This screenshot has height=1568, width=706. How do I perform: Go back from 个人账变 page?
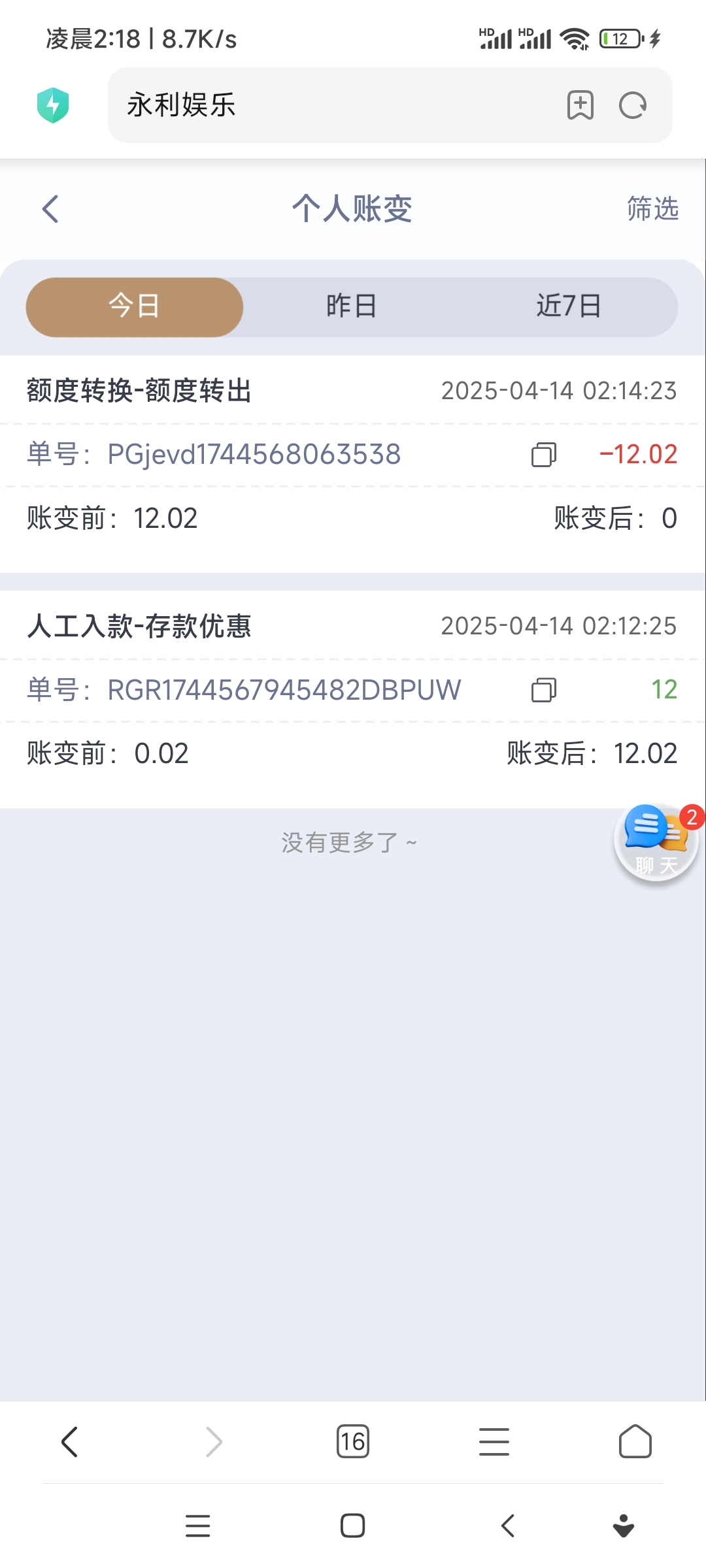coord(50,209)
